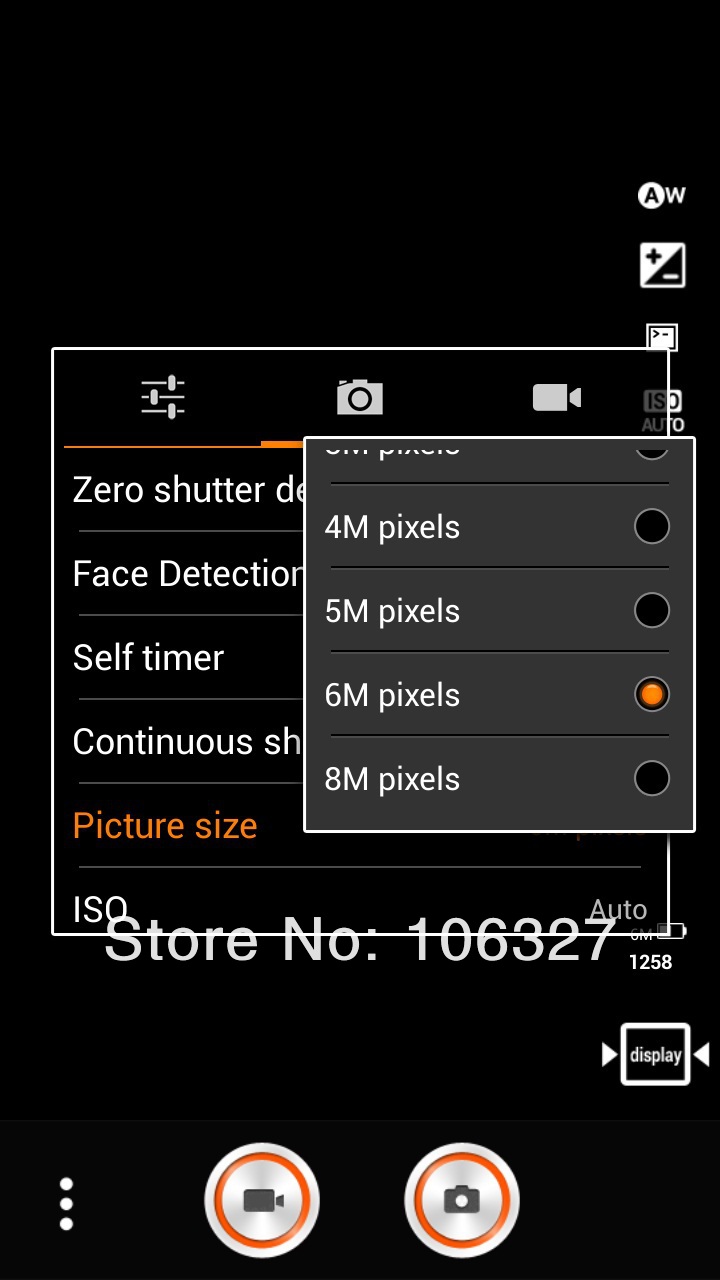
Task: Pick 8M pixels resolution
Action: click(498, 779)
